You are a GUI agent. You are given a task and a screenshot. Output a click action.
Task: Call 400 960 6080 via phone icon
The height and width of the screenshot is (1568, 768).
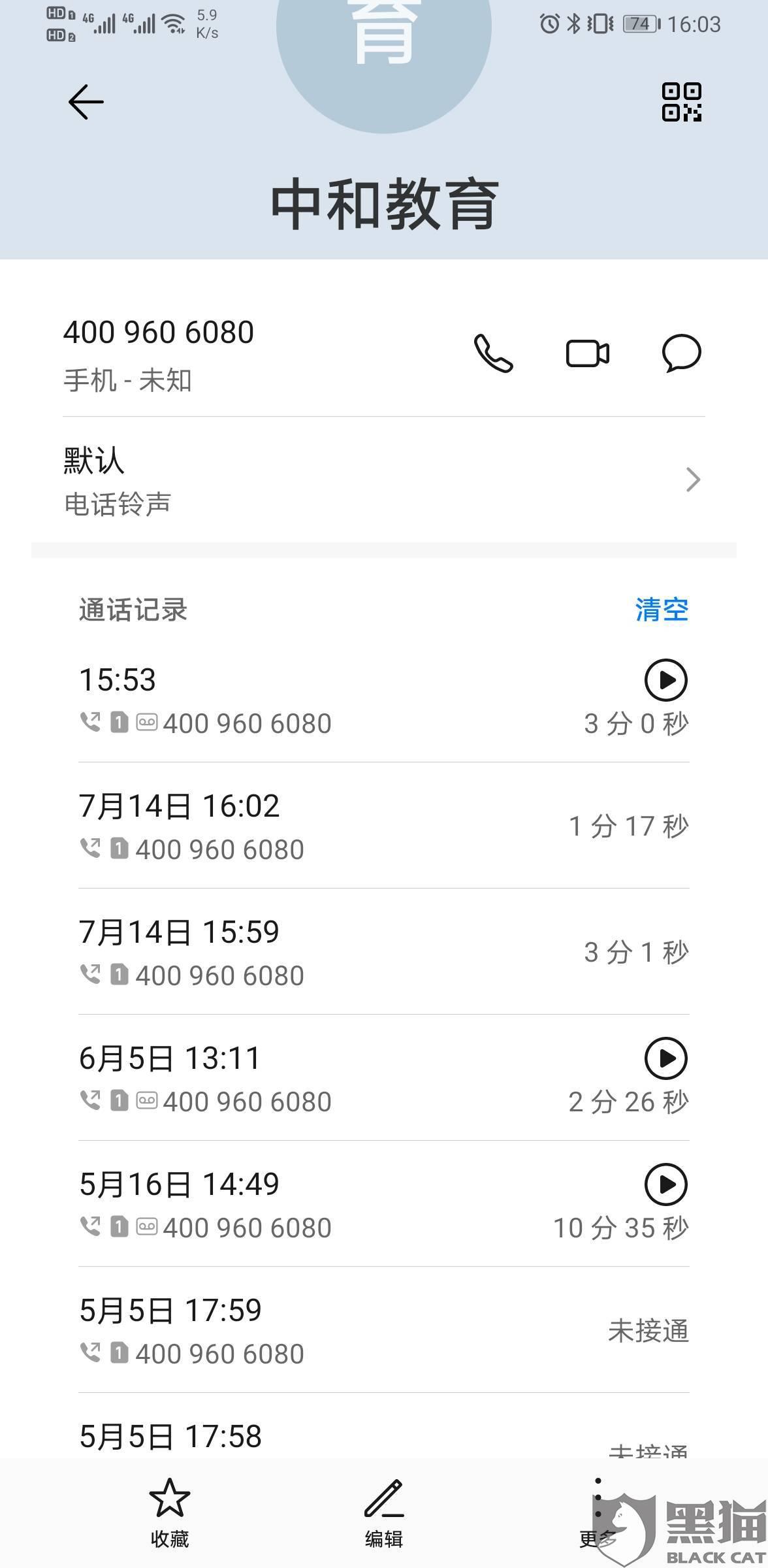point(493,353)
